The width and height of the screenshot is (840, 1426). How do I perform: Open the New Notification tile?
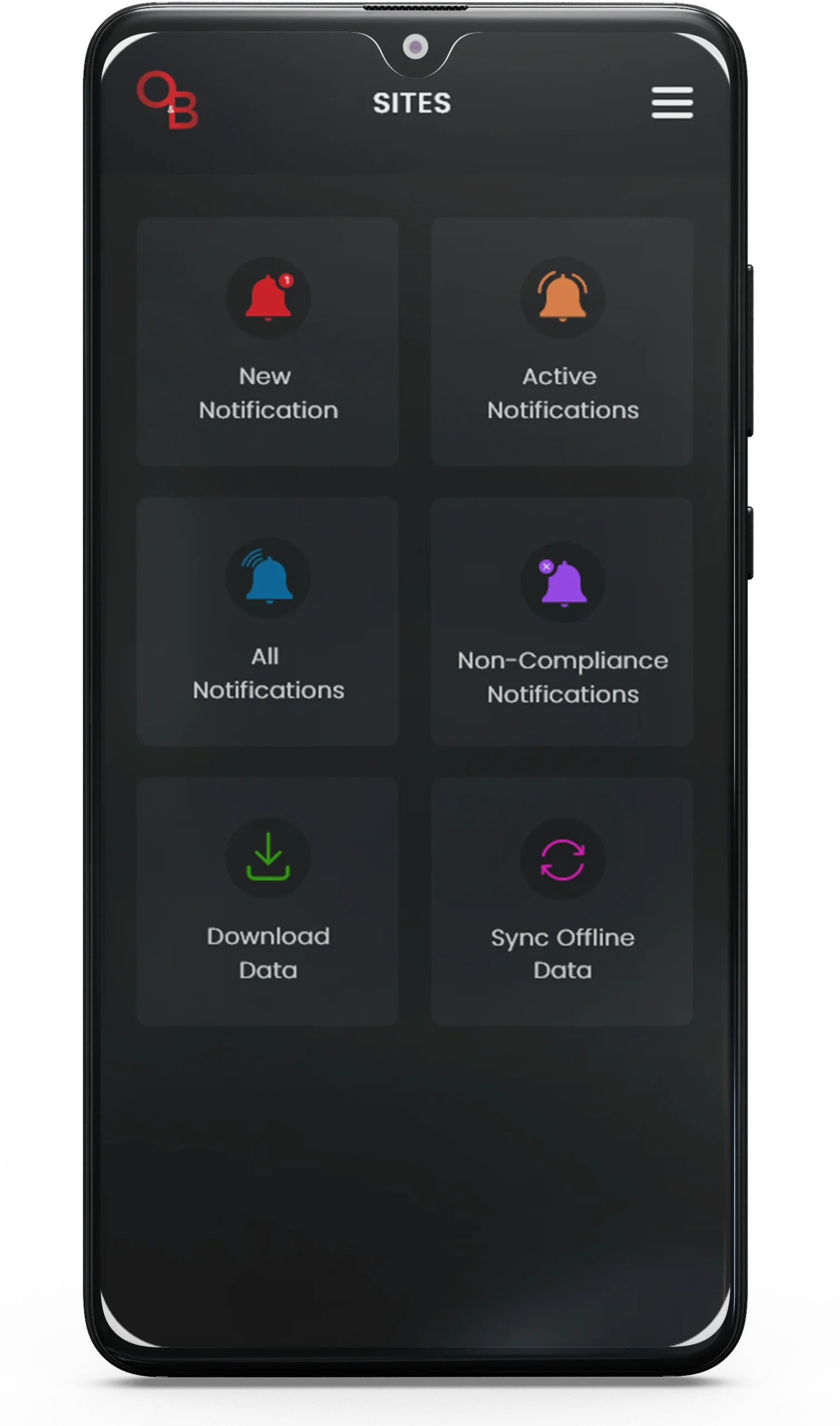pos(268,341)
